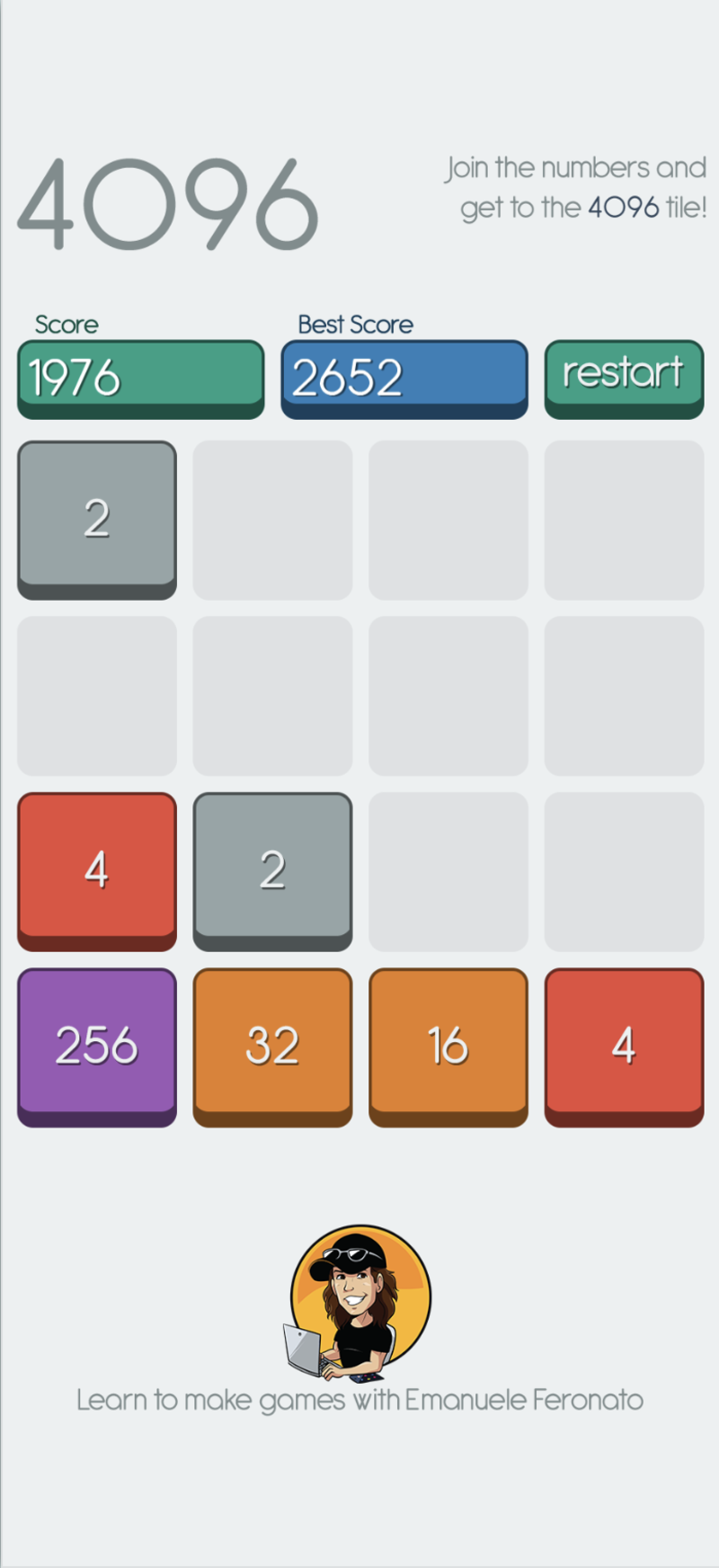The height and width of the screenshot is (1568, 719).
Task: Select the Best Score box showing 2652
Action: [404, 378]
